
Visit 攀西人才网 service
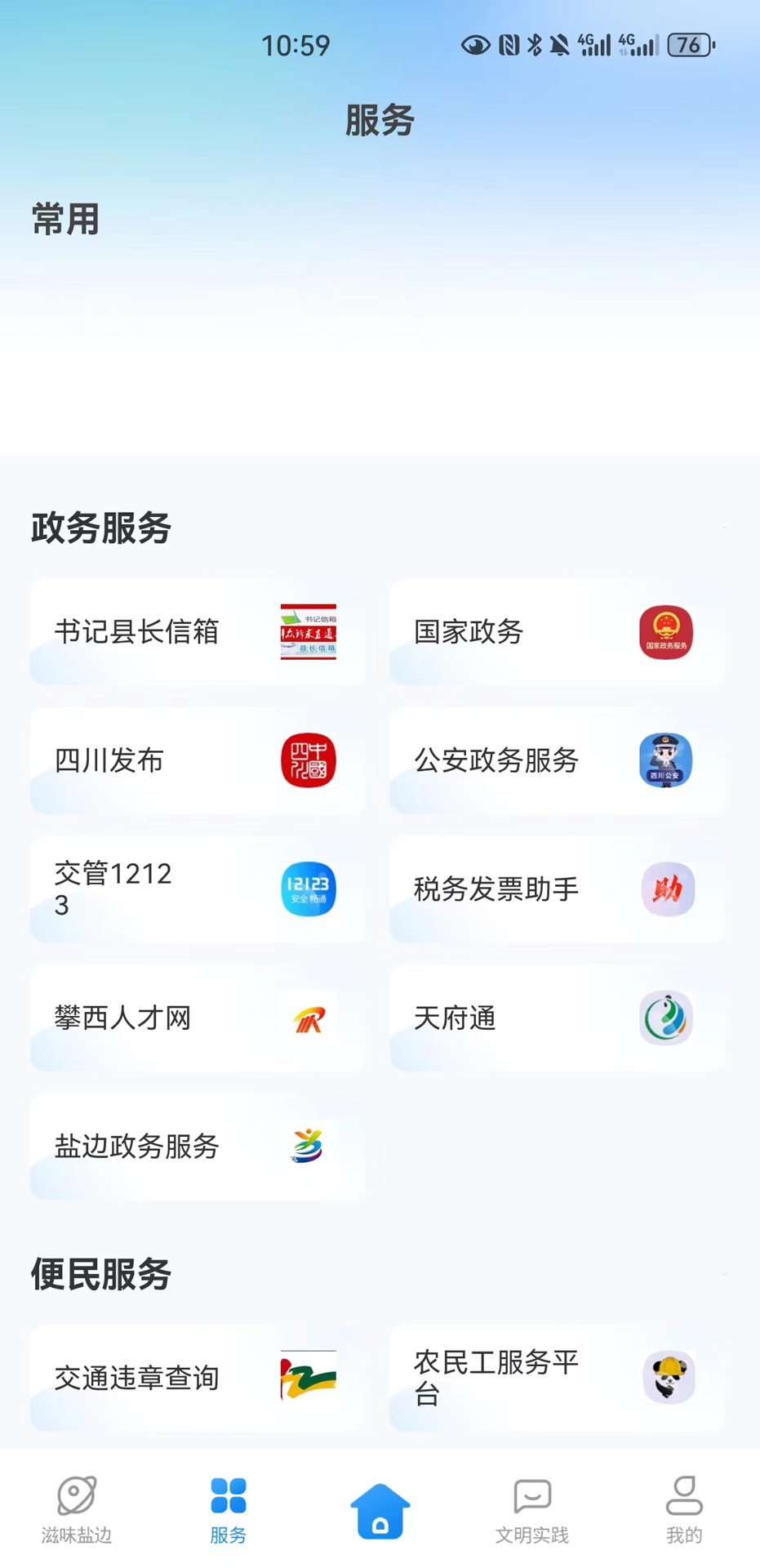pos(197,1018)
